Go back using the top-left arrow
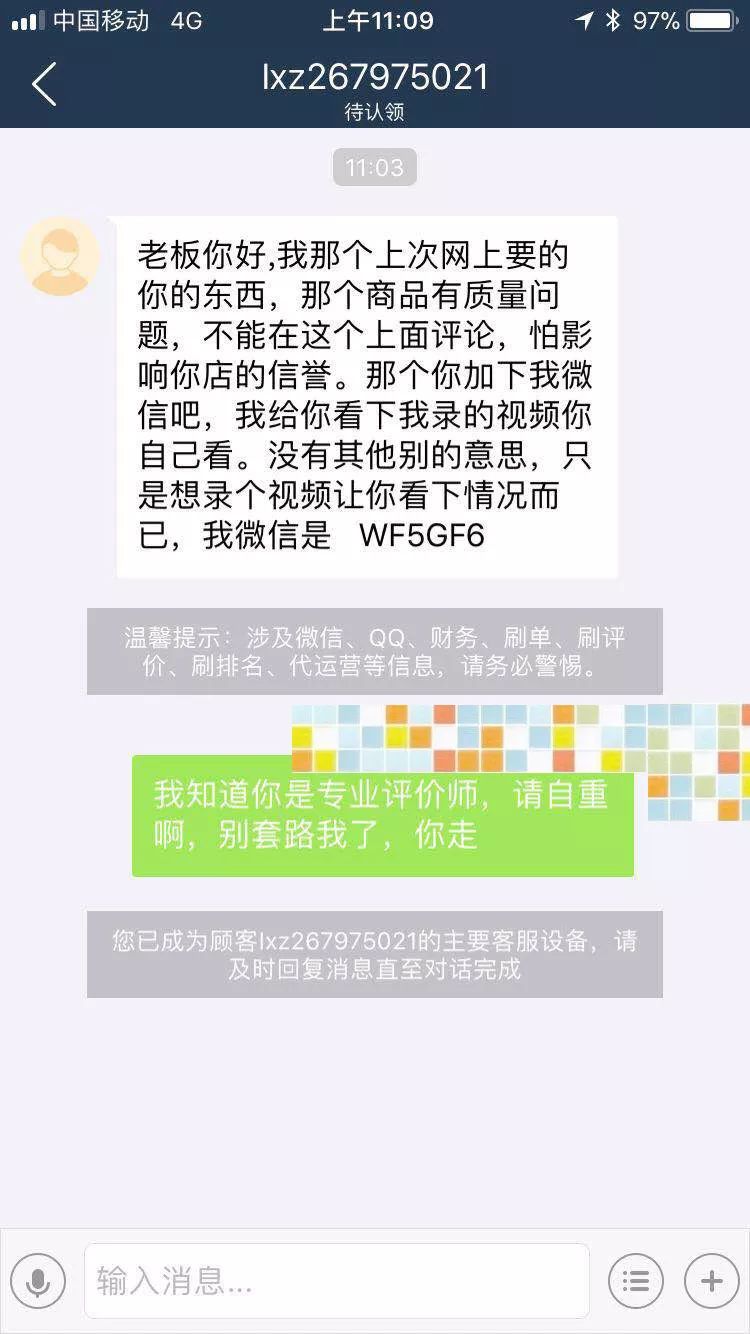Screen dimensions: 750x1334 [x=44, y=84]
